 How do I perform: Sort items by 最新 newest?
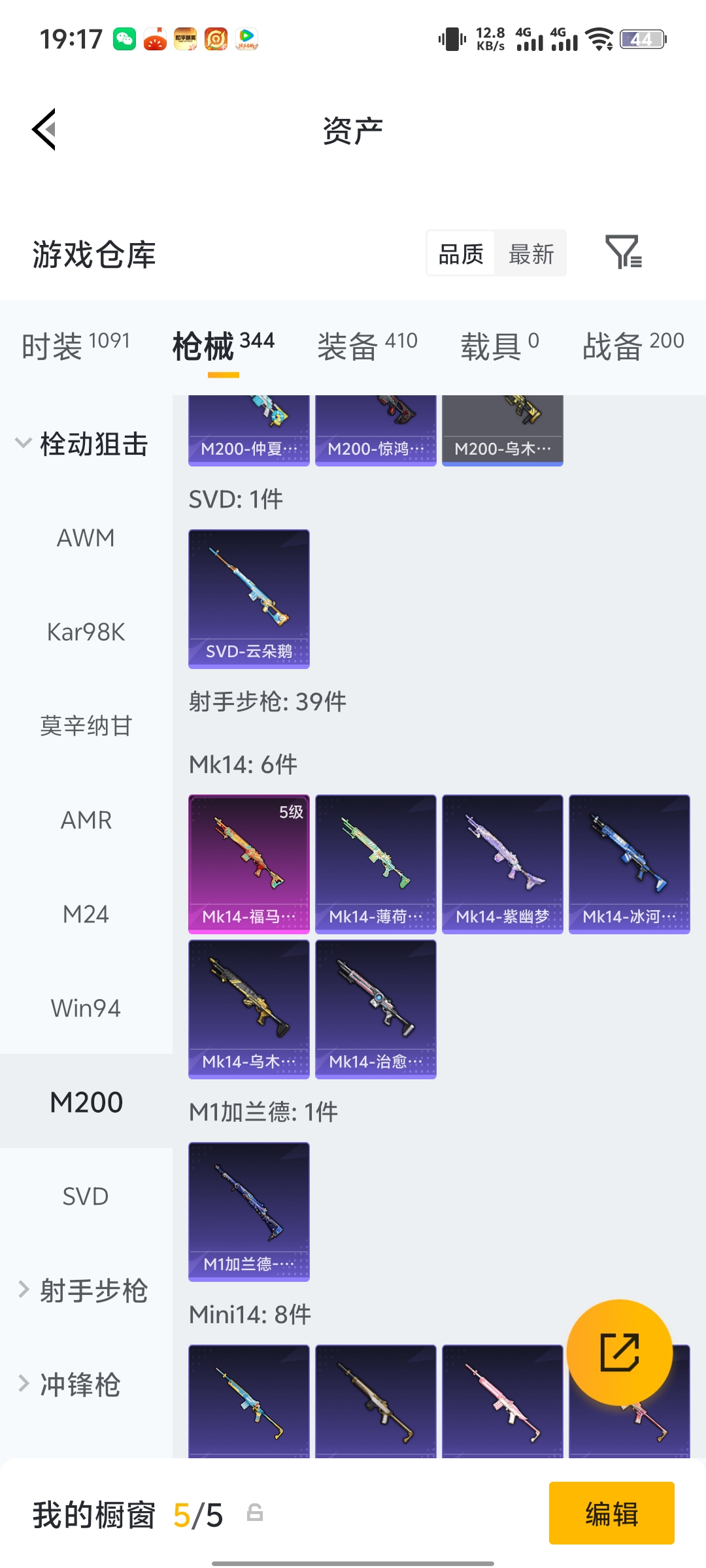point(531,253)
